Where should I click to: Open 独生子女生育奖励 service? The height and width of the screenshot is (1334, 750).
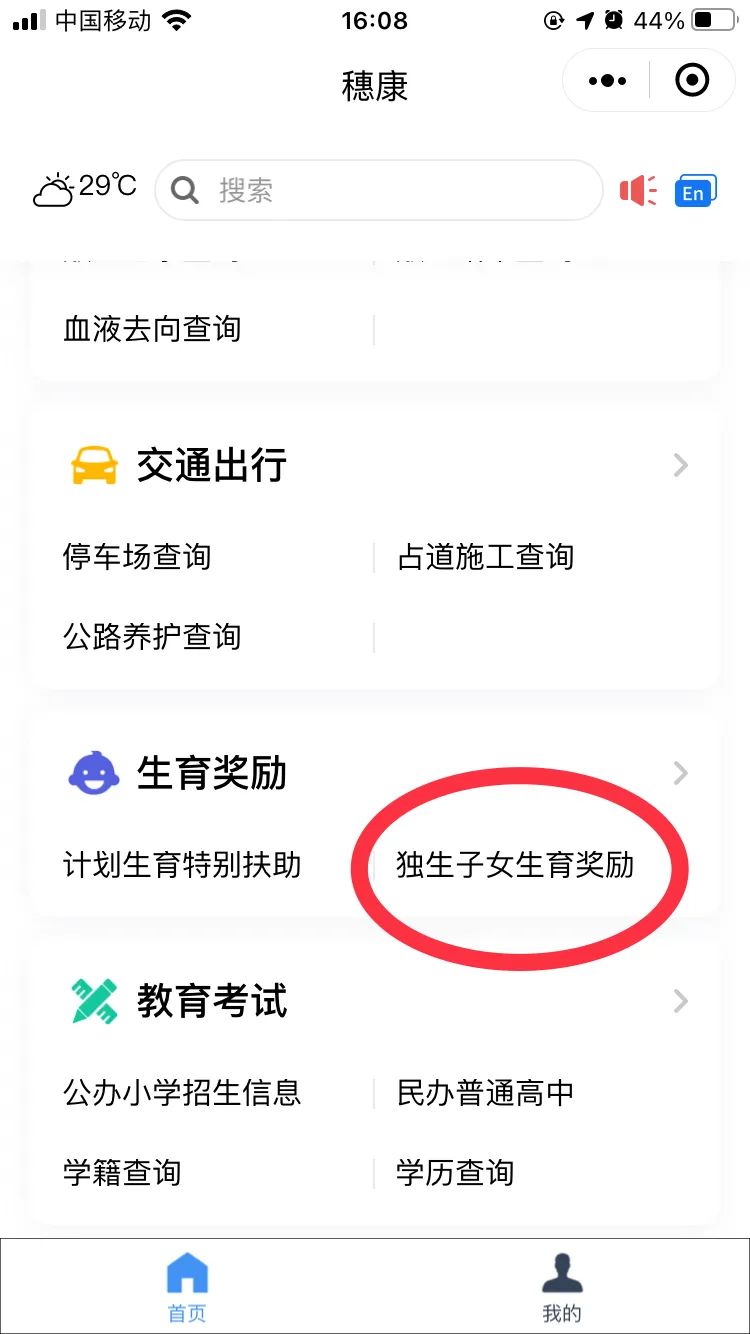[x=518, y=866]
